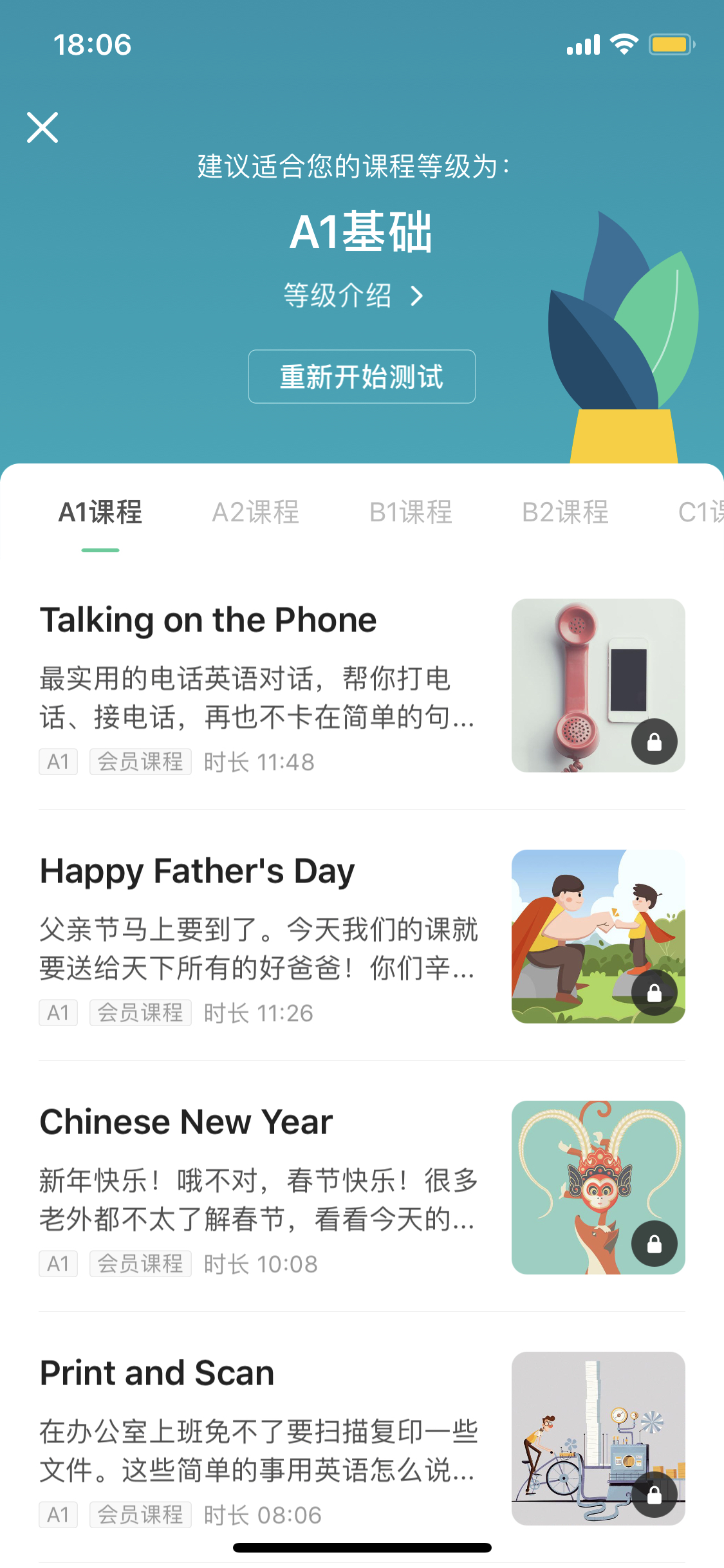The image size is (724, 1568).
Task: Open the Talking on the Phone lesson
Action: (362, 686)
